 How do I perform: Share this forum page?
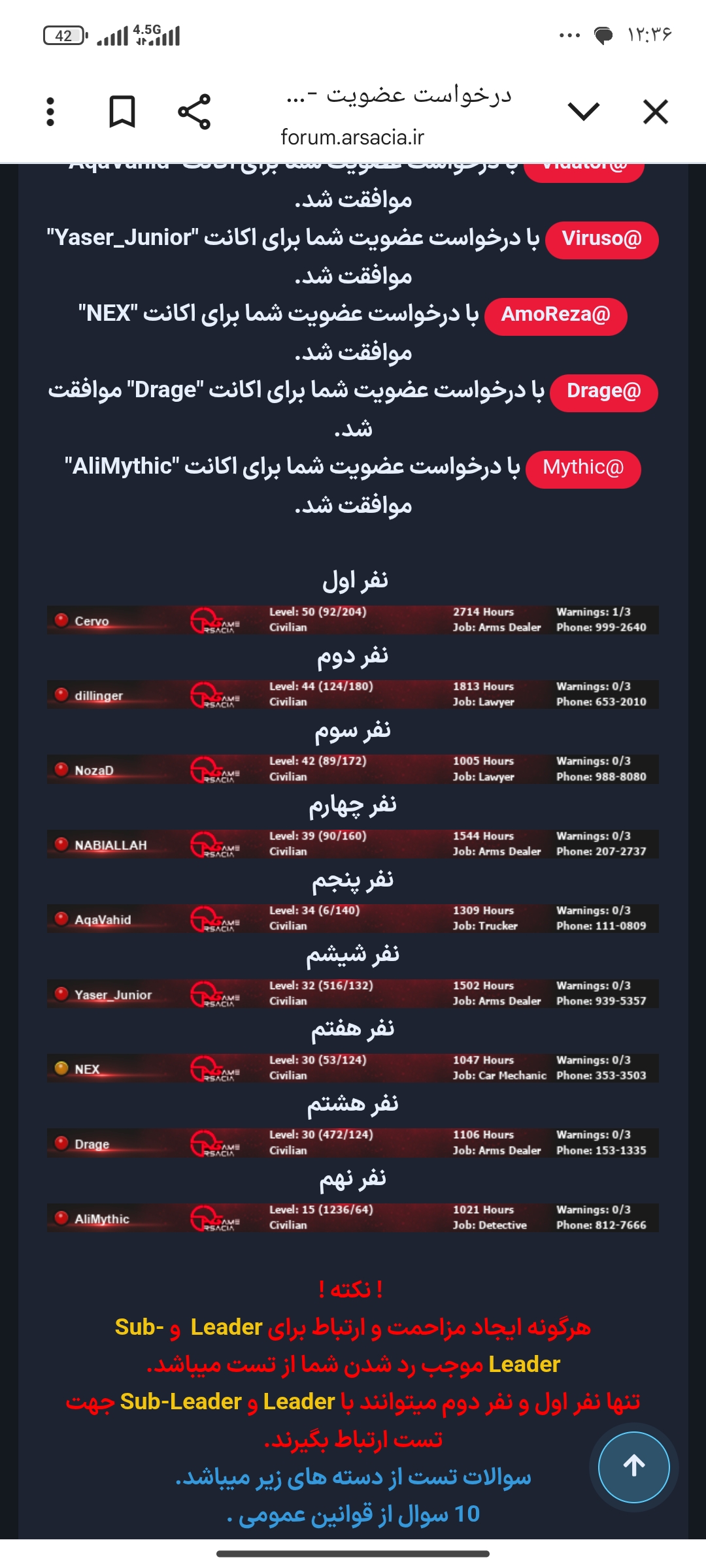194,112
